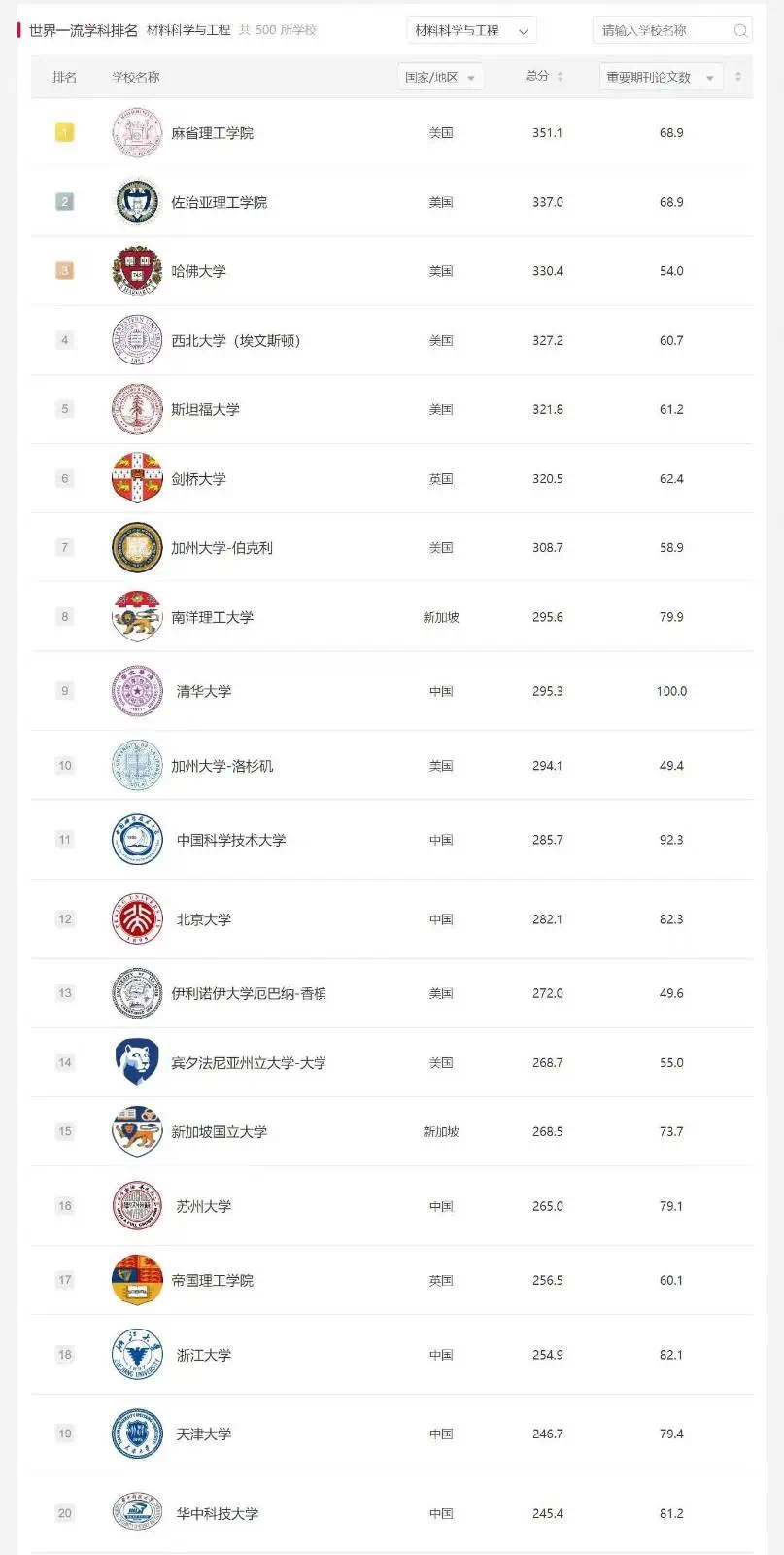Expand the 国家/地区 filter dropdown

click(440, 78)
